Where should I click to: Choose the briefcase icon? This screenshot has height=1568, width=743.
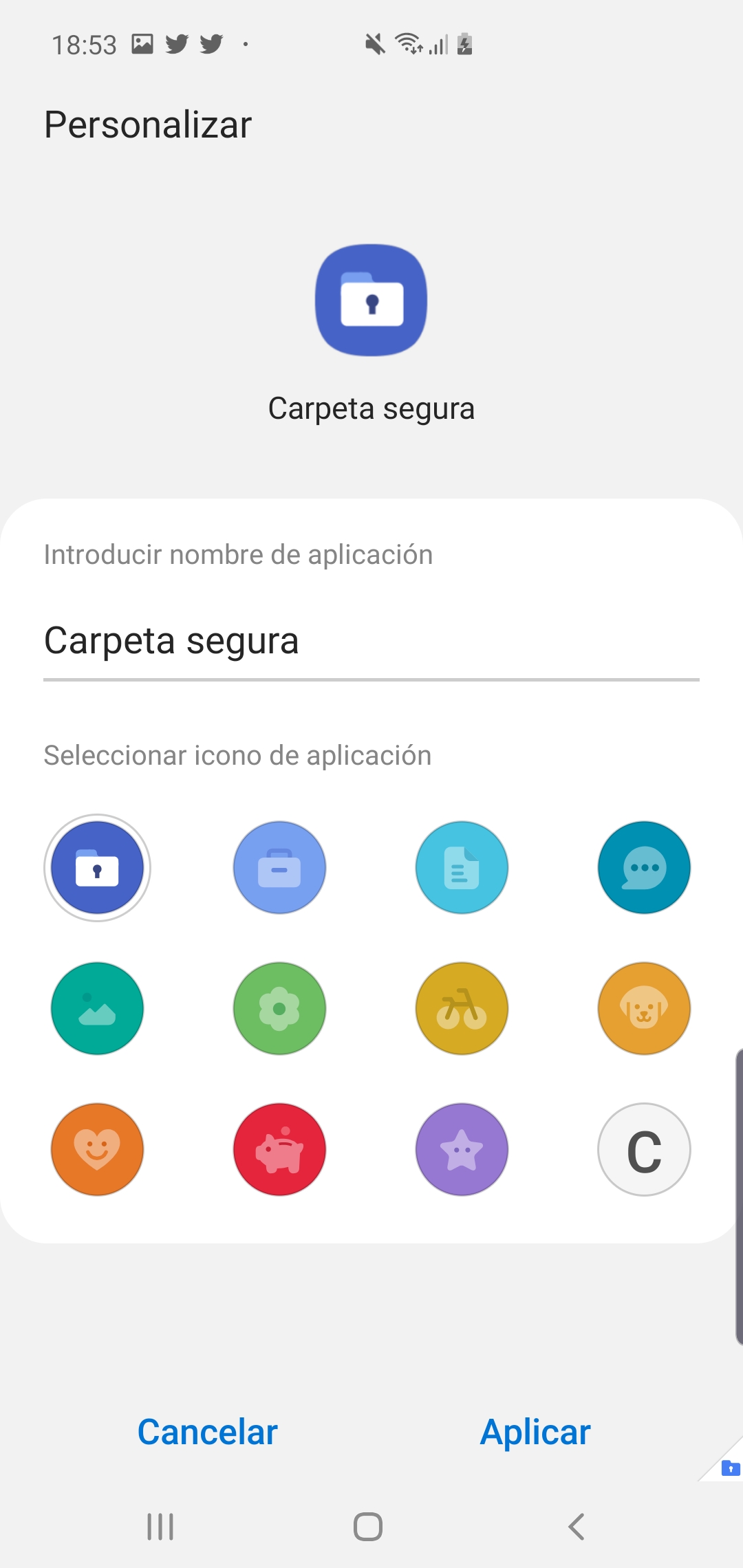pyautogui.click(x=279, y=868)
